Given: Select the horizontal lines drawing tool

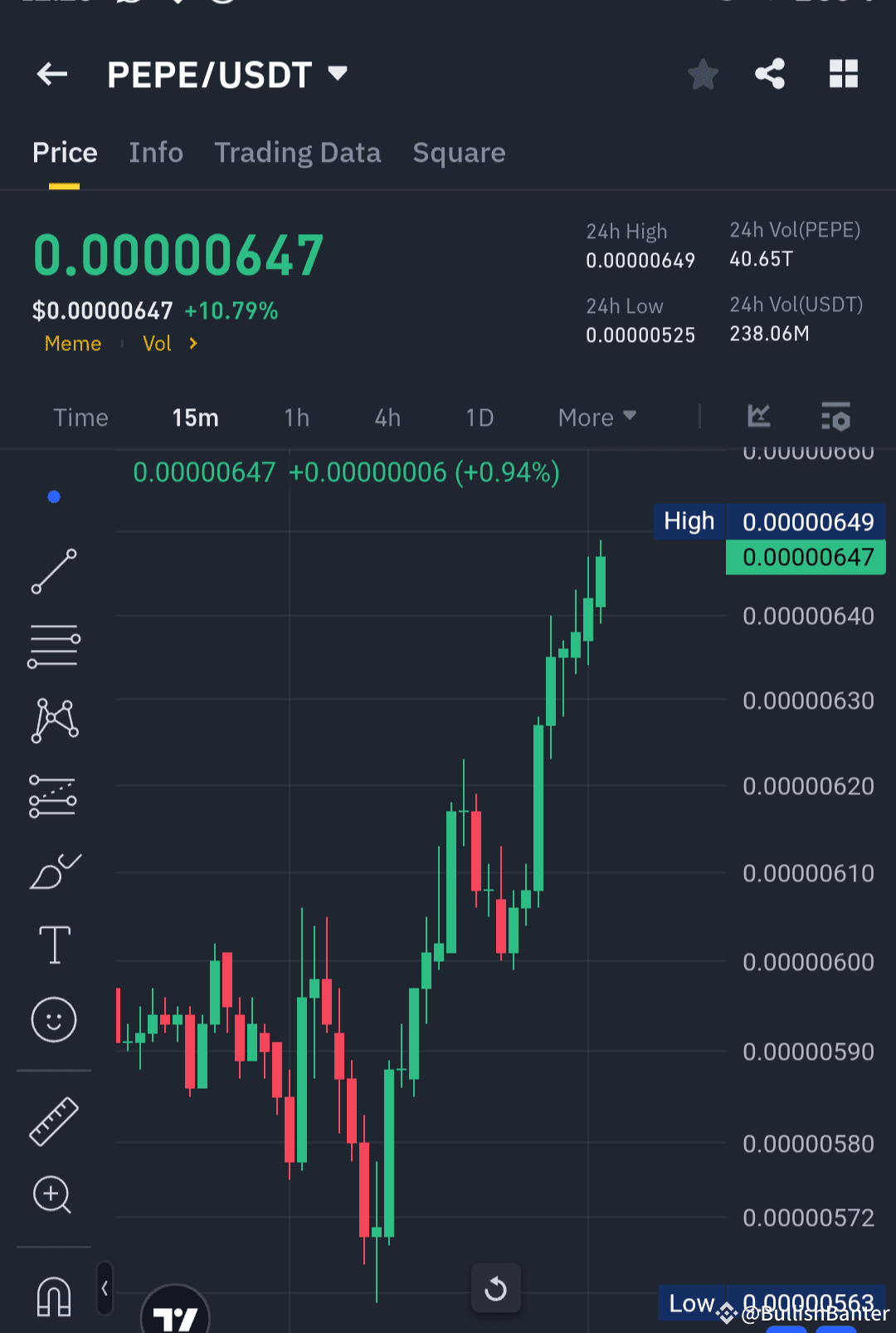Looking at the screenshot, I should [x=54, y=645].
